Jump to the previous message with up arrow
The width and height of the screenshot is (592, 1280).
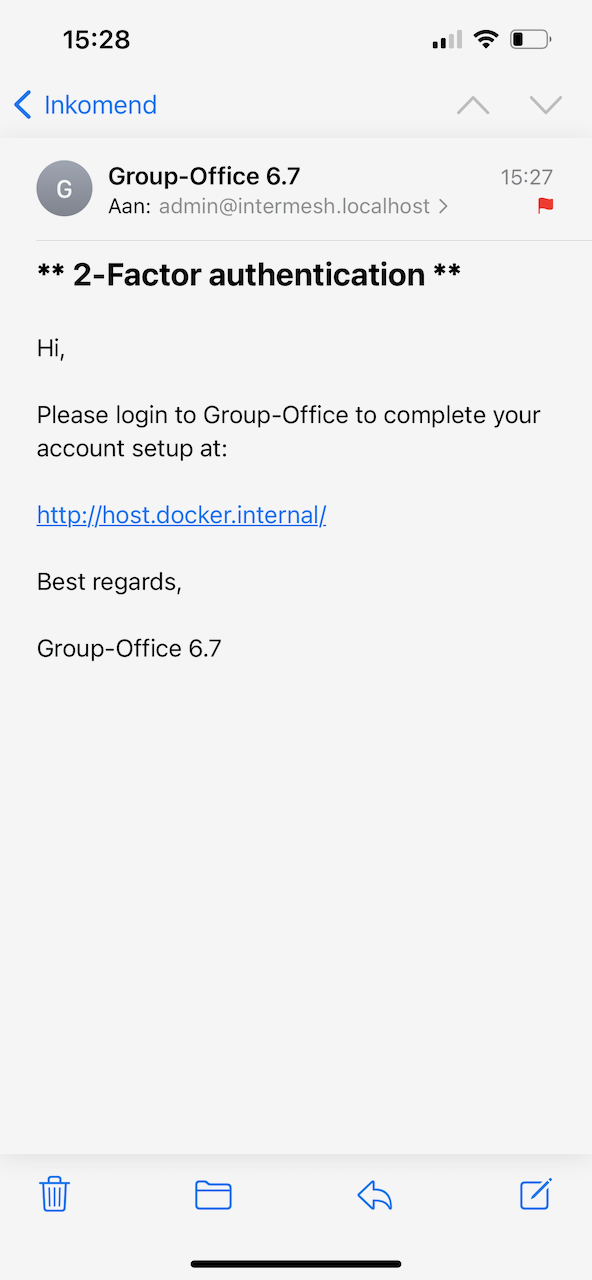473,105
